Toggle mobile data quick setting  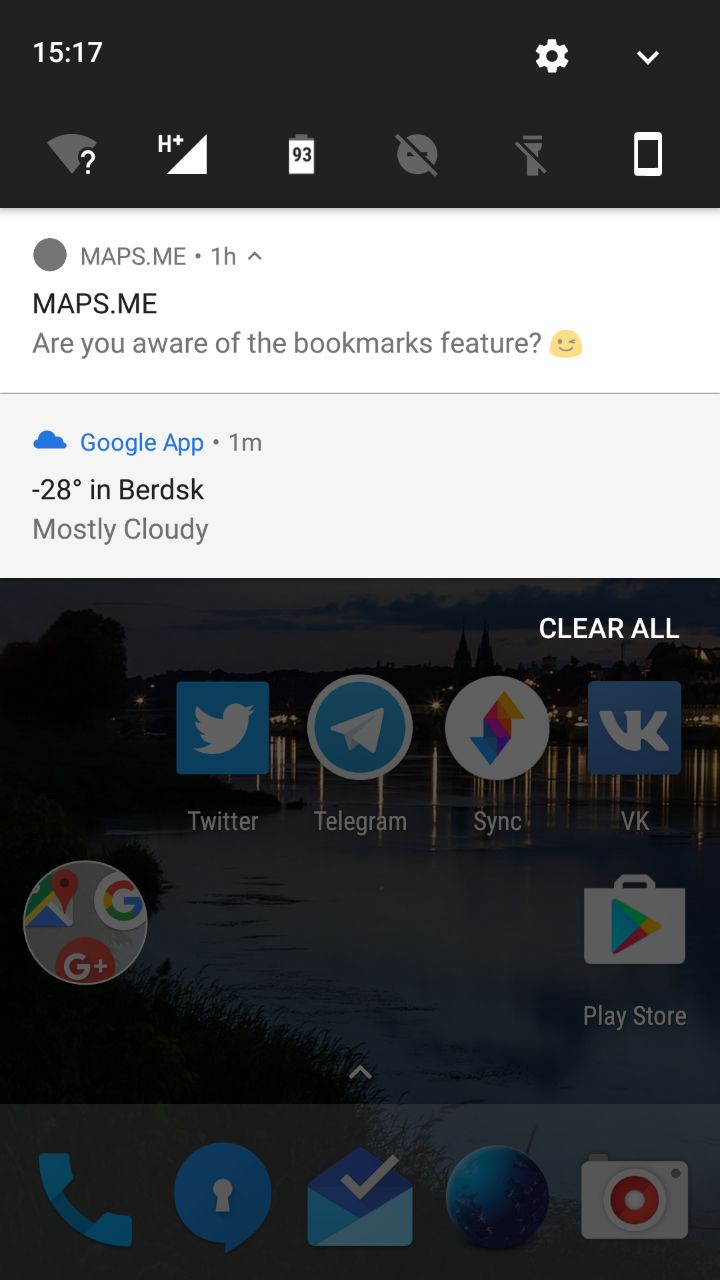(x=183, y=154)
